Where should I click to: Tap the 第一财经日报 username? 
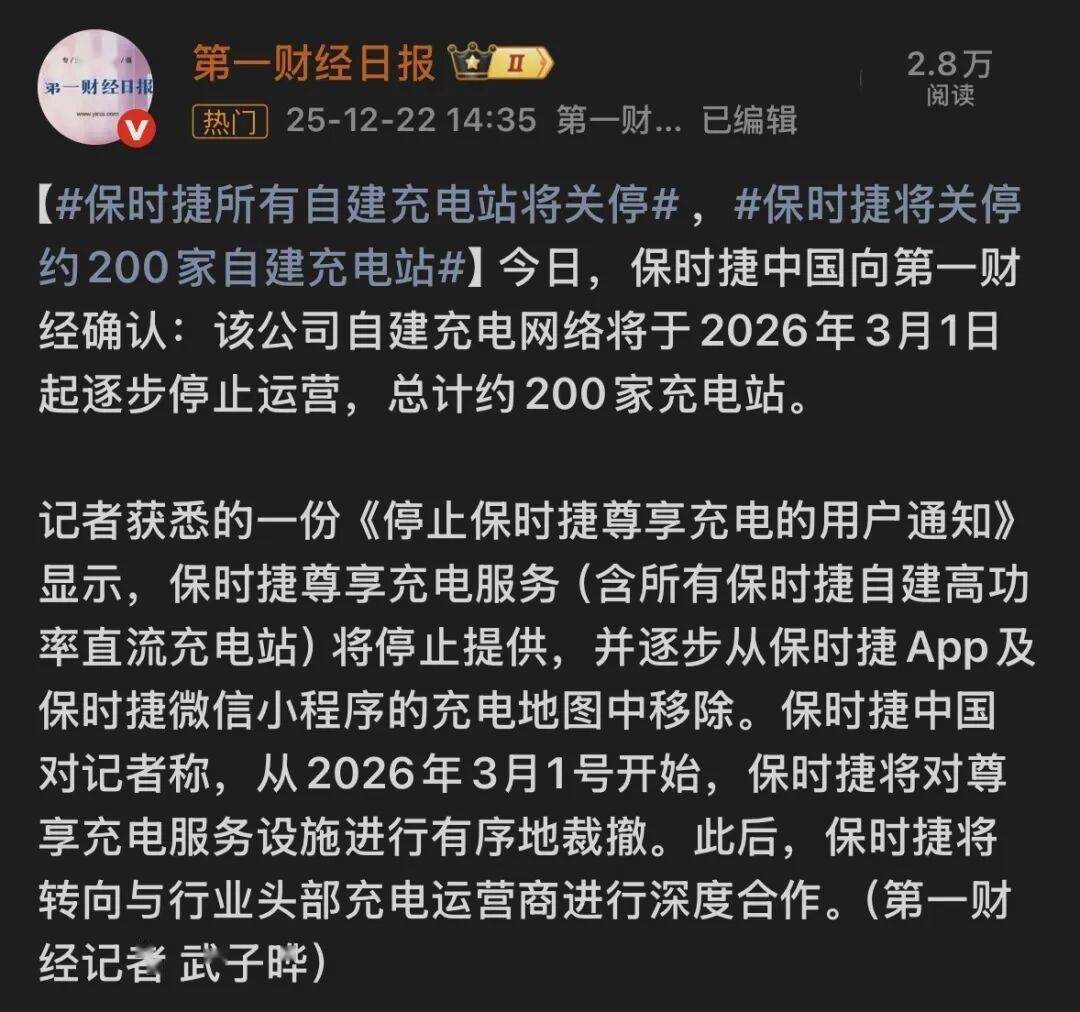click(314, 64)
